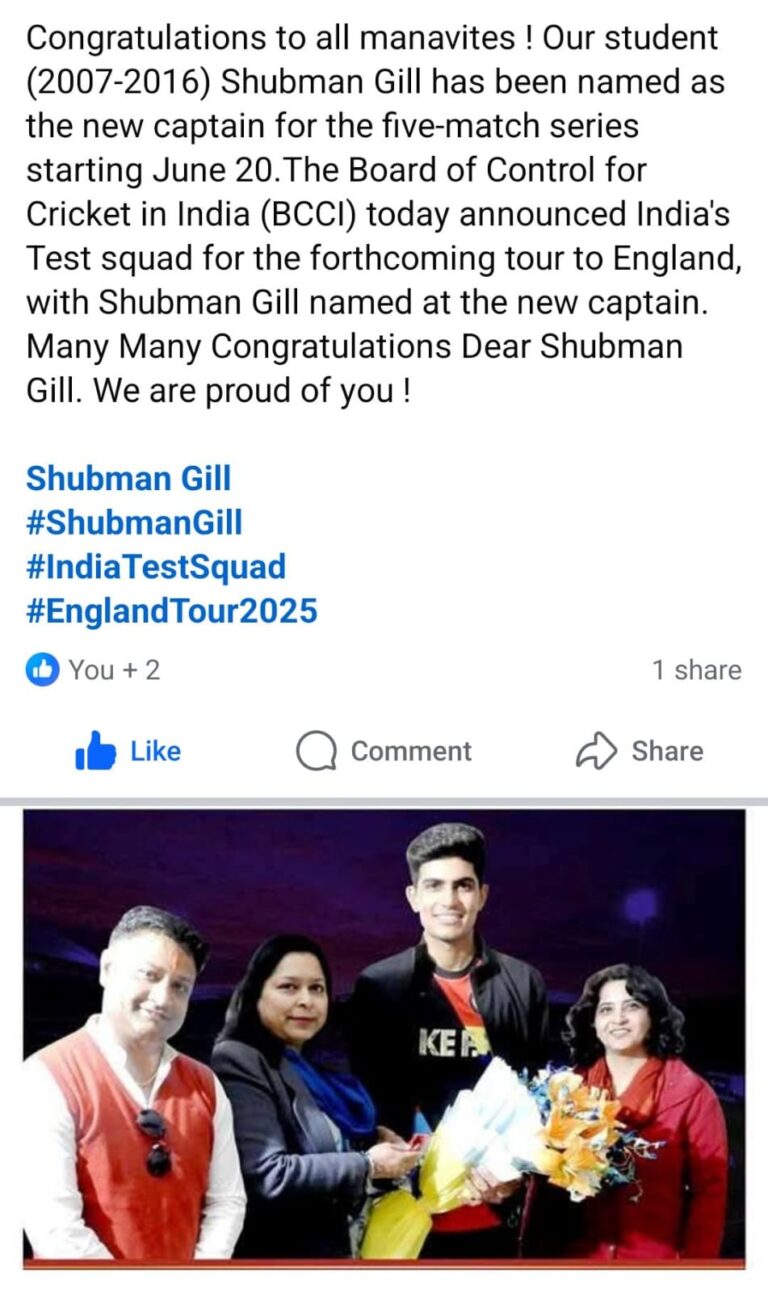Click the #EnglandTour2025 hashtag

[170, 610]
